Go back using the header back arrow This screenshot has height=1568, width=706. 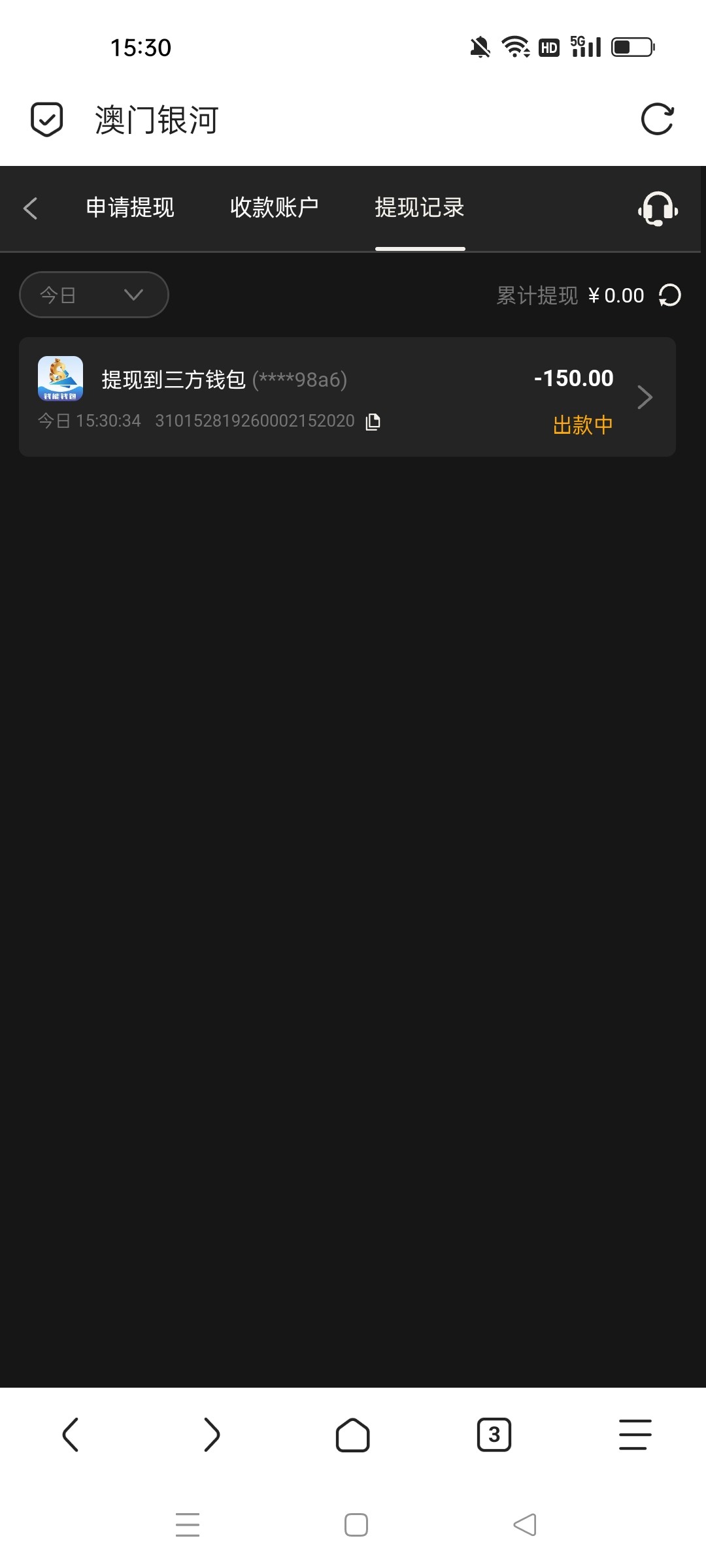tap(30, 208)
